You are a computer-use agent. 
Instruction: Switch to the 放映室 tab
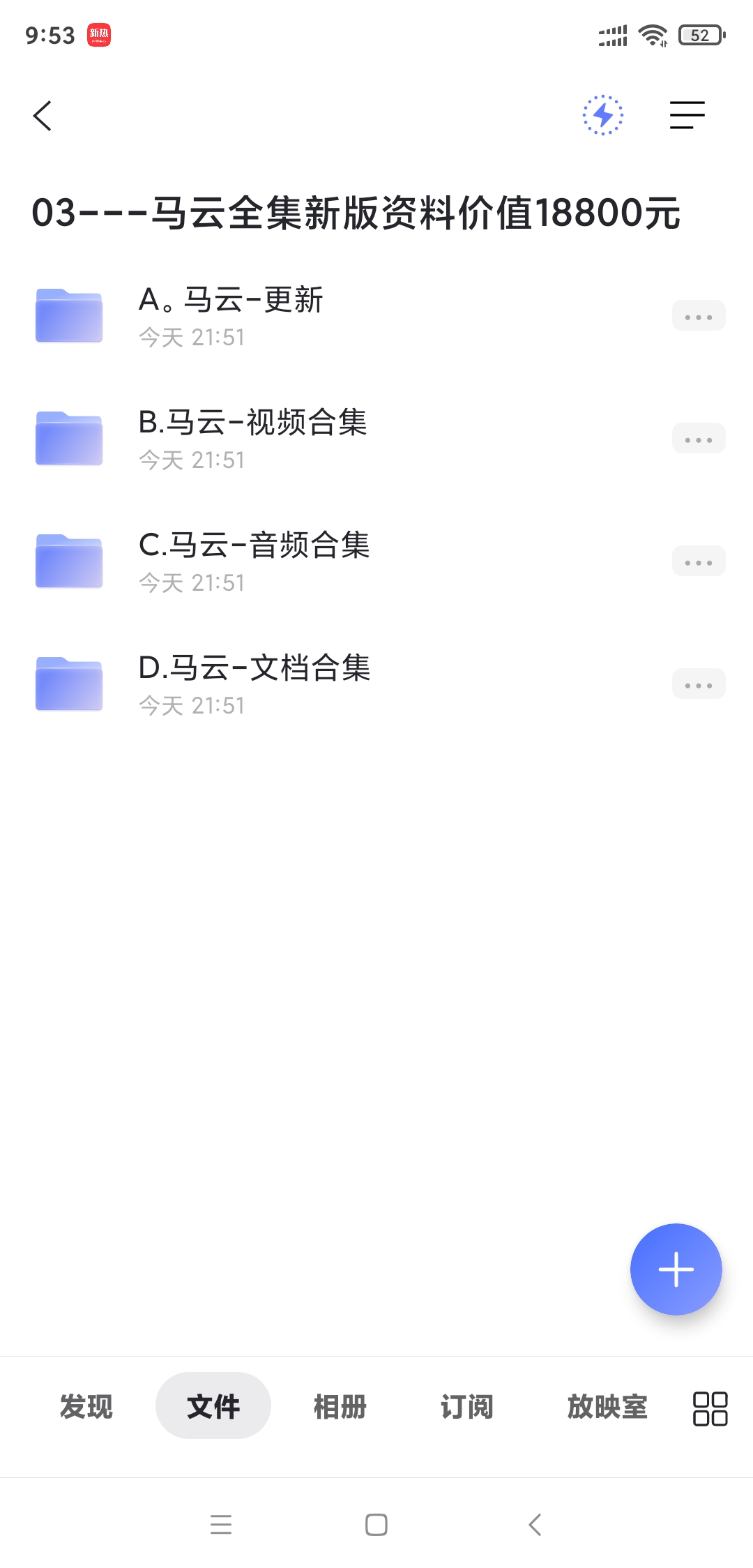607,1406
